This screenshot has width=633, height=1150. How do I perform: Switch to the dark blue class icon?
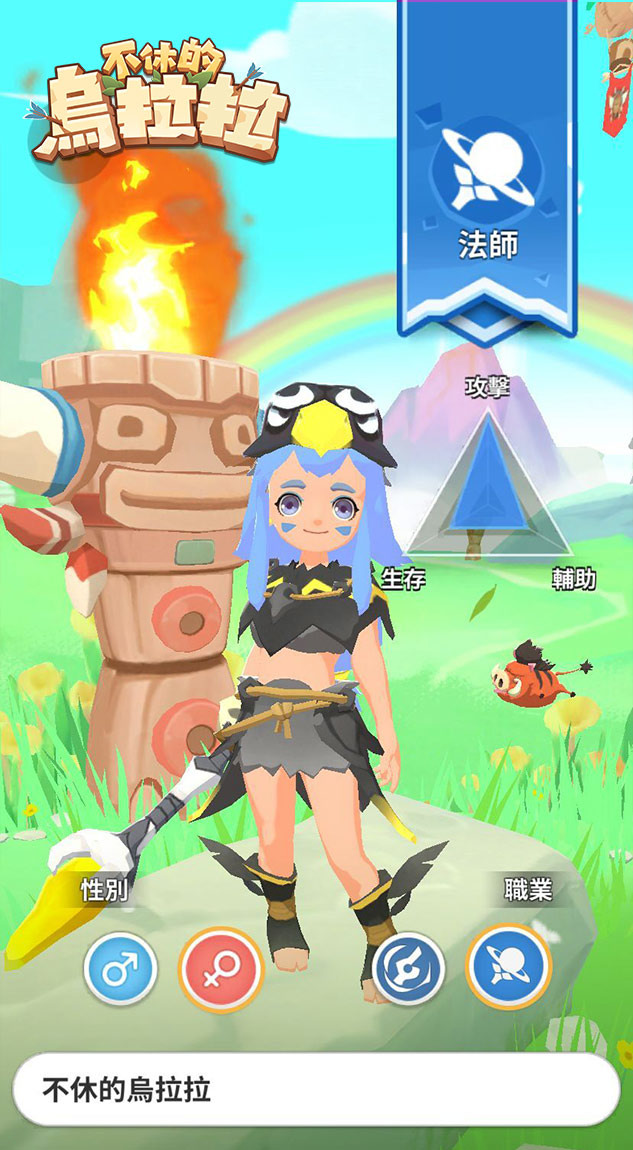point(408,968)
